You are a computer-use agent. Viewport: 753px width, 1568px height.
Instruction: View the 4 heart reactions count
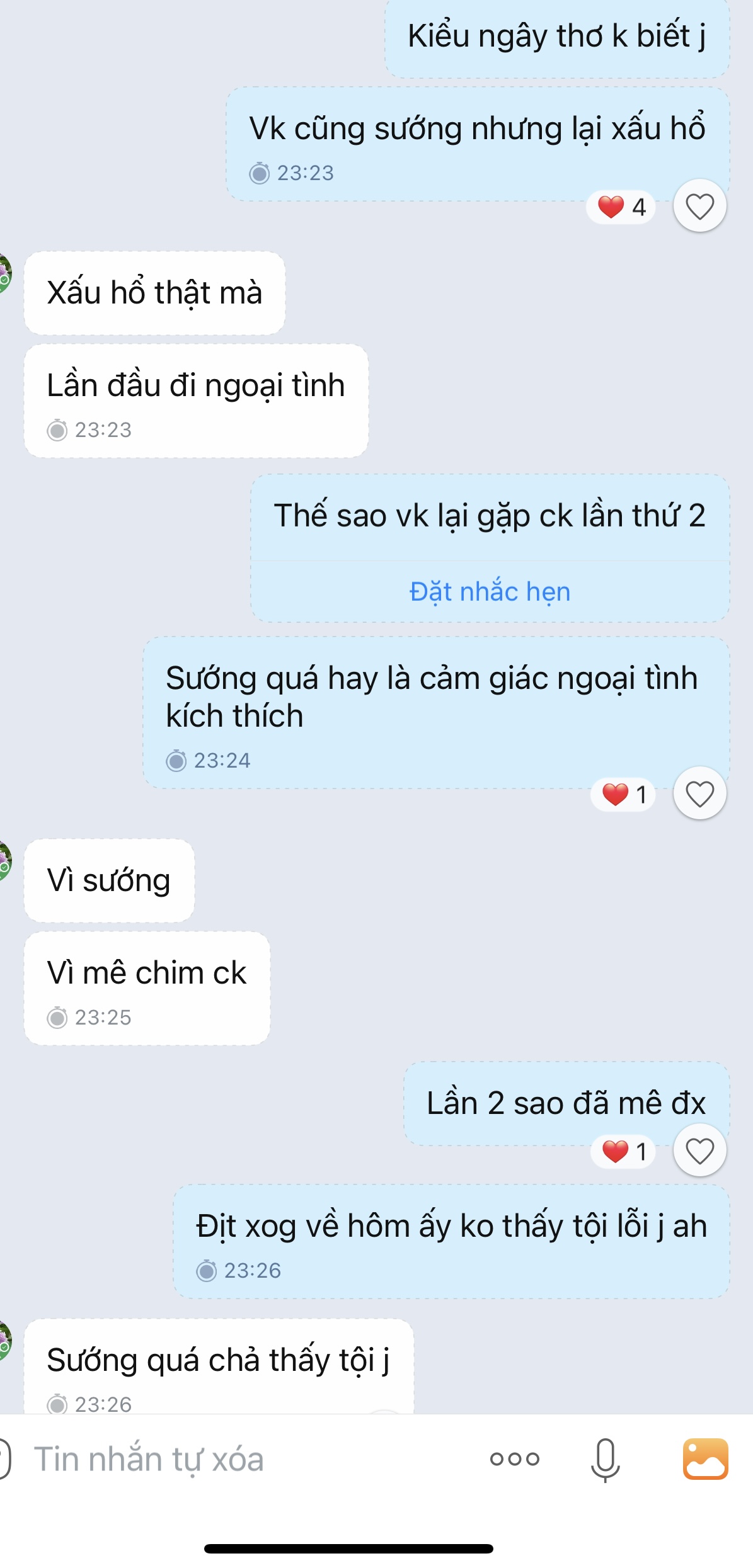pos(621,207)
